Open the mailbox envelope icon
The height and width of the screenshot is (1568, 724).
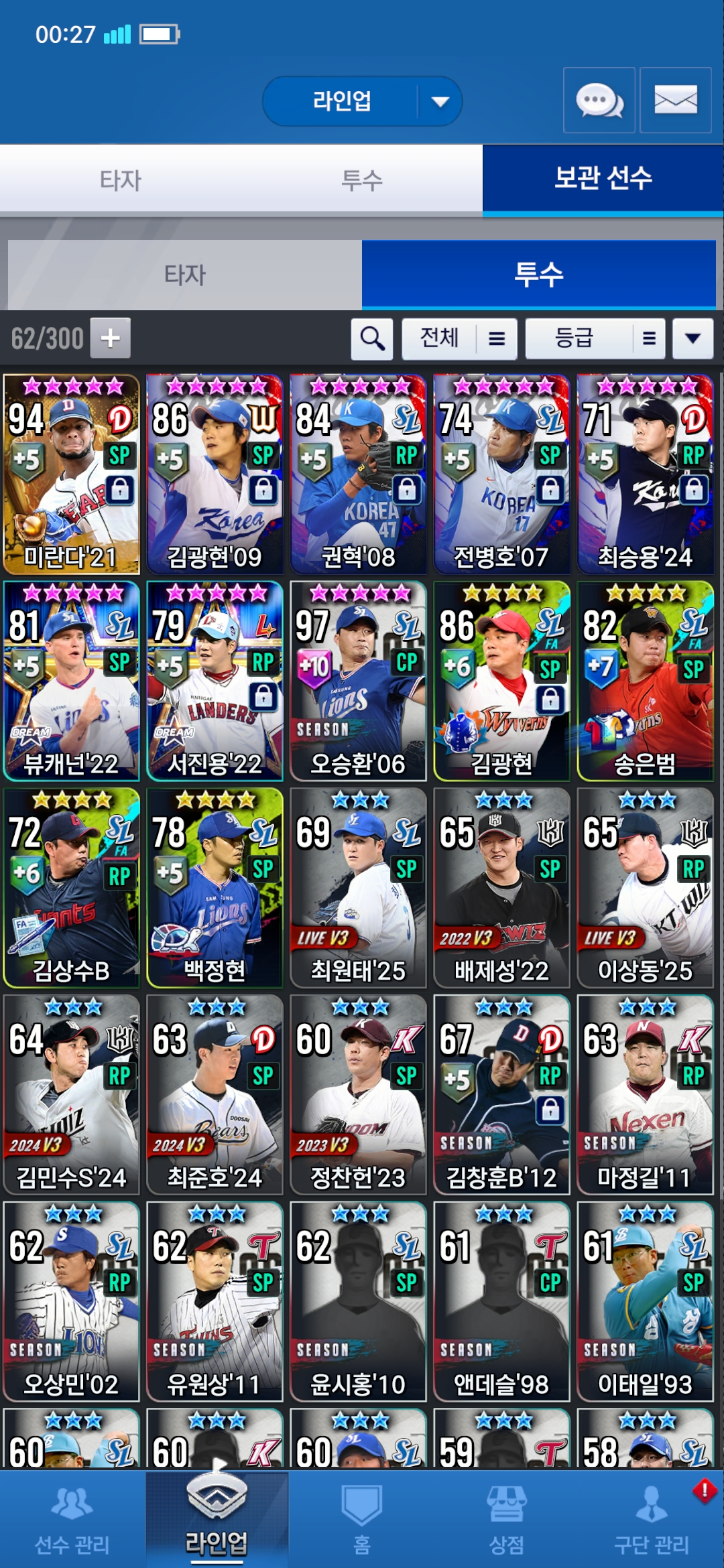[675, 101]
